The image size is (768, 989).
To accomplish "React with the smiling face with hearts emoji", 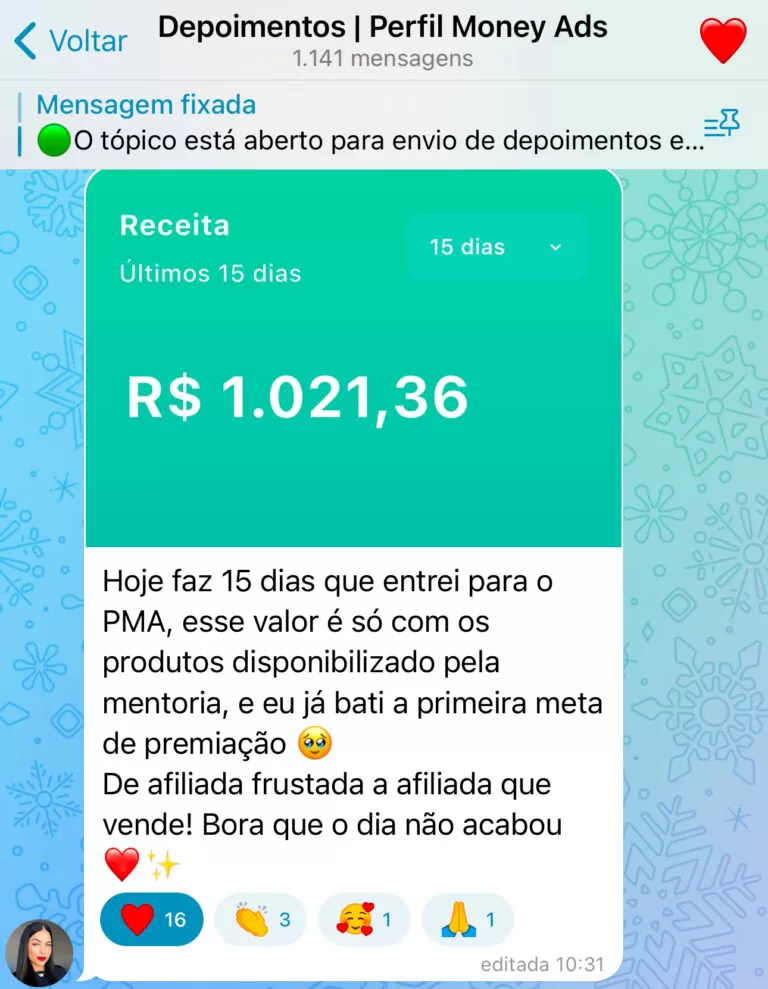I will [364, 919].
